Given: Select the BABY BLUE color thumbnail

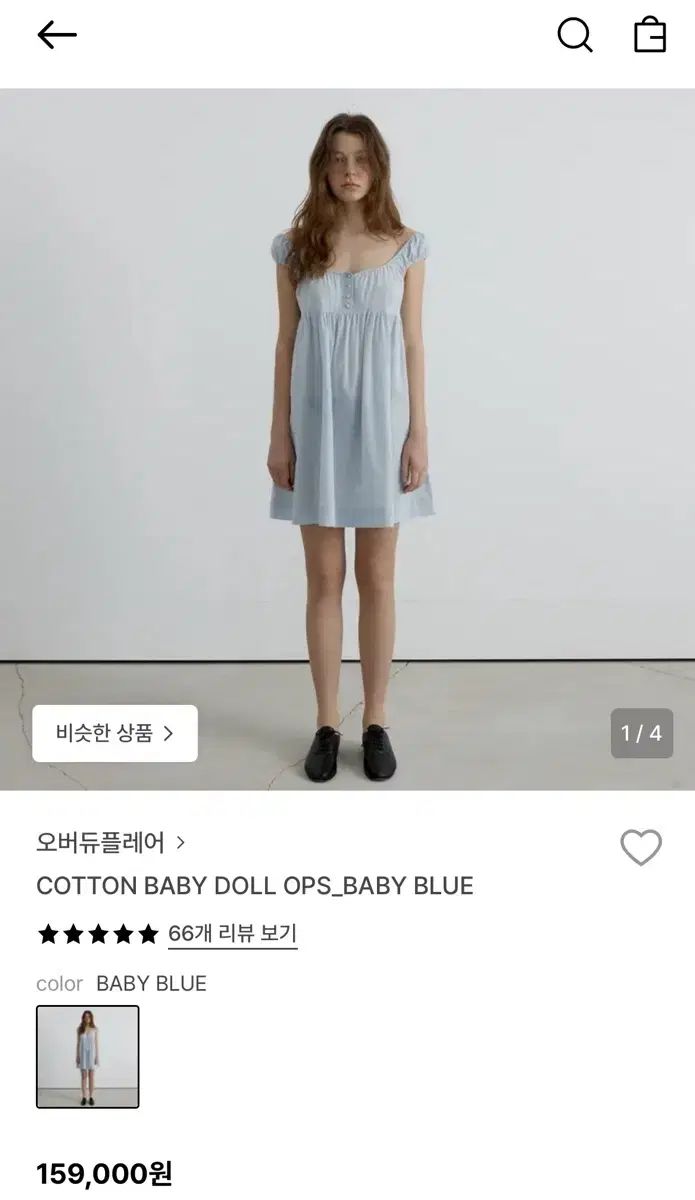Looking at the screenshot, I should click(88, 1057).
